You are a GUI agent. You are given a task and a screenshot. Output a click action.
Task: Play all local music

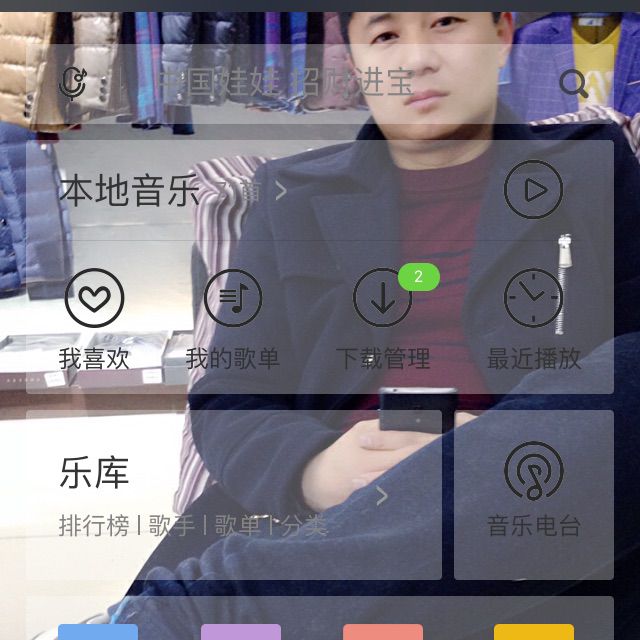(533, 189)
